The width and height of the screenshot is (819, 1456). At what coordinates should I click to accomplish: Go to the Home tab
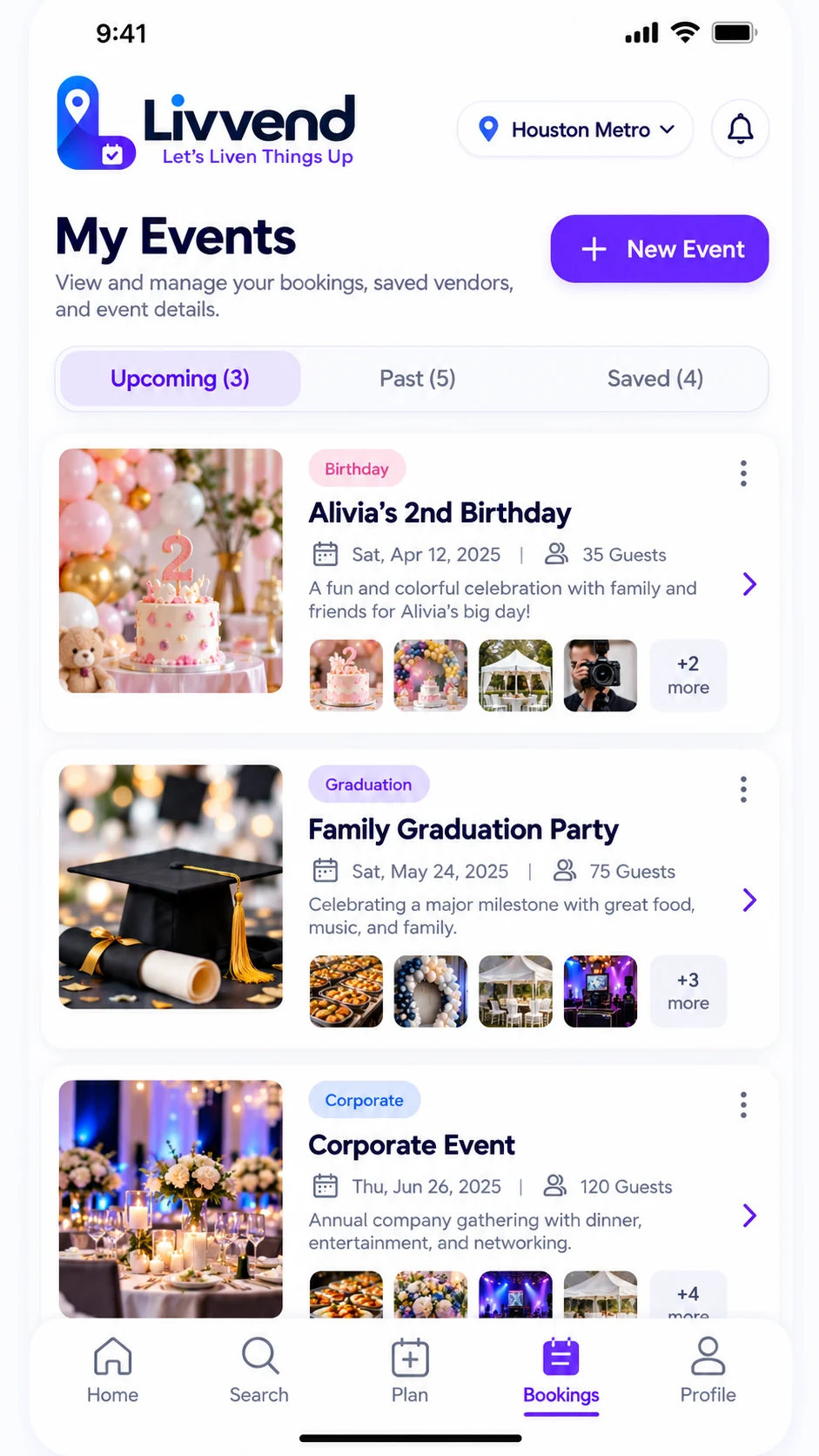click(112, 1371)
